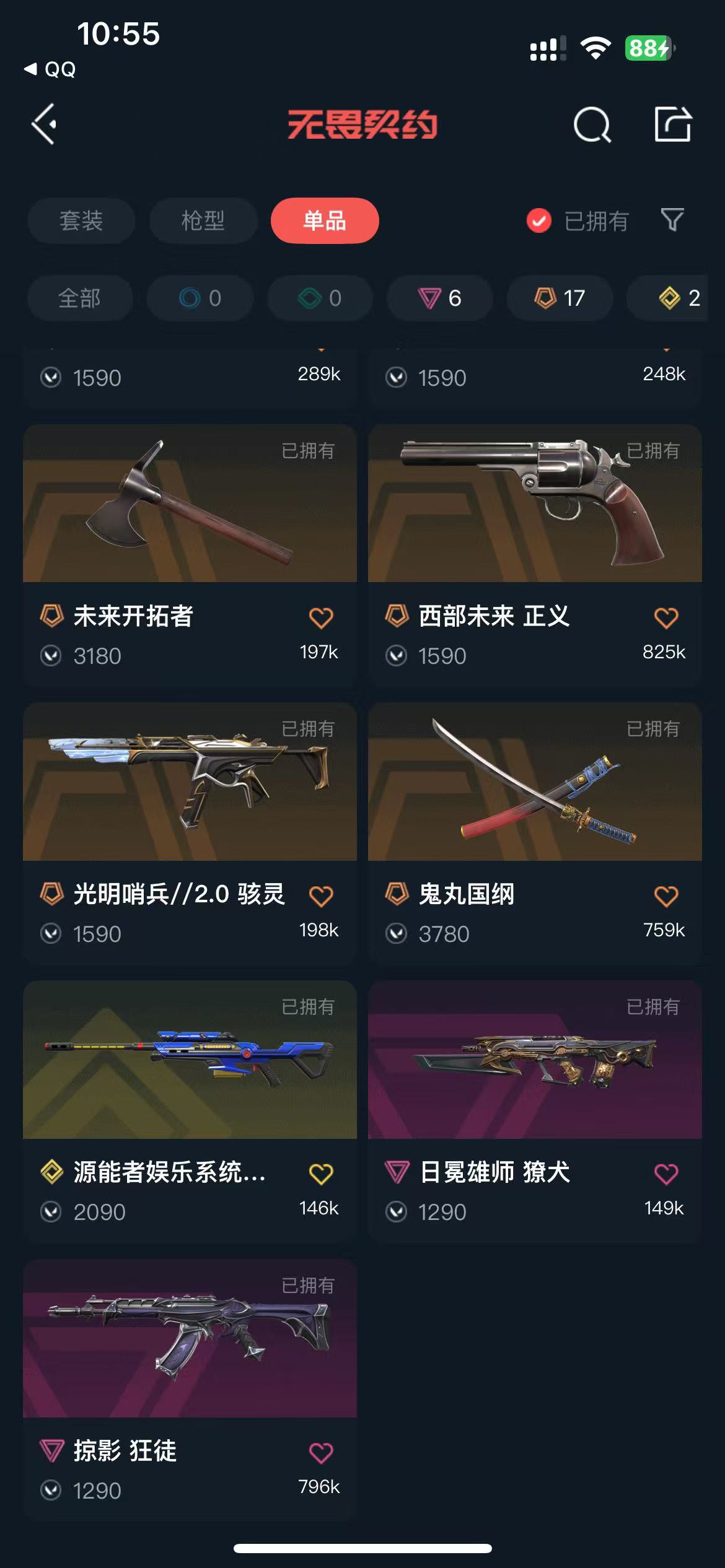Like the 光明哨兵//2.0 骇灵 skin
Image resolution: width=725 pixels, height=1568 pixels.
(x=321, y=895)
